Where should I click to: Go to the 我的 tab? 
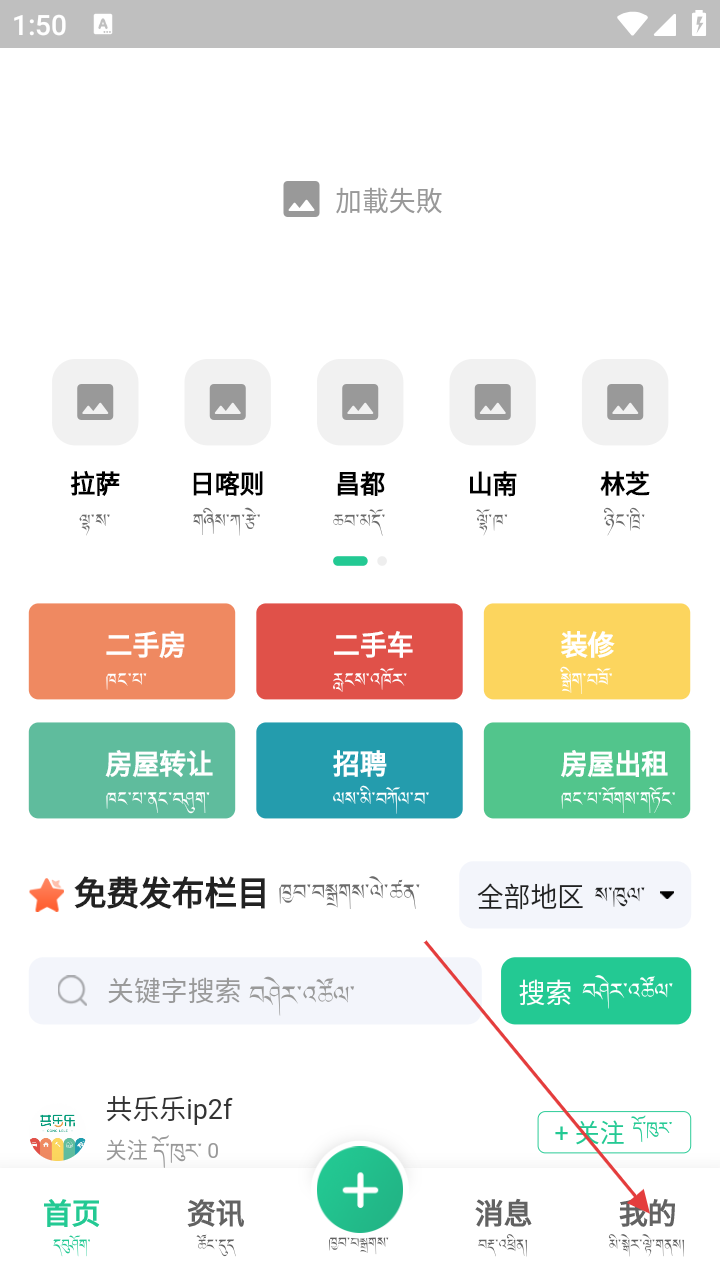pos(647,1224)
